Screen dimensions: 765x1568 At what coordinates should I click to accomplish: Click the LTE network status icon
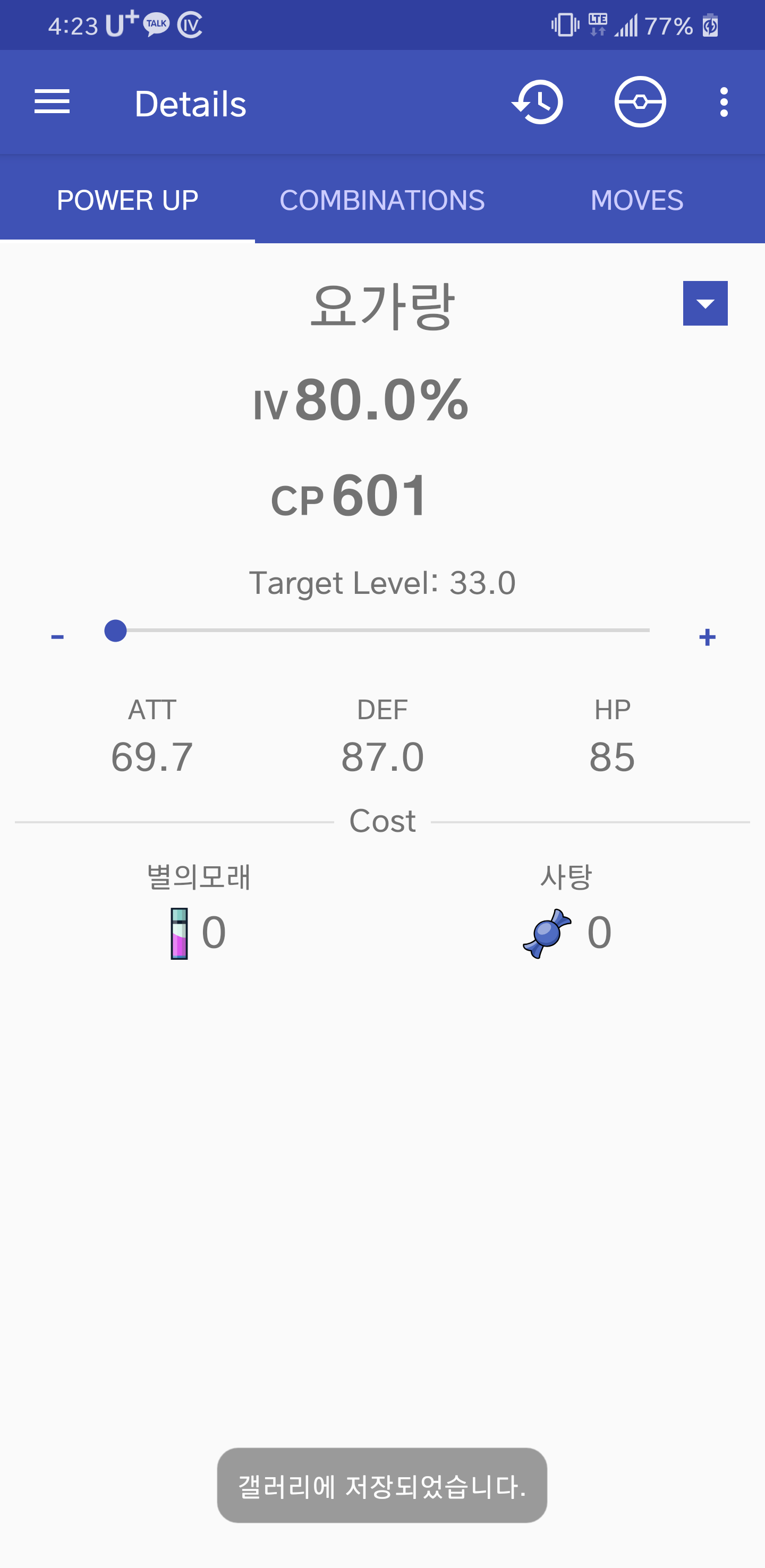coord(597,24)
